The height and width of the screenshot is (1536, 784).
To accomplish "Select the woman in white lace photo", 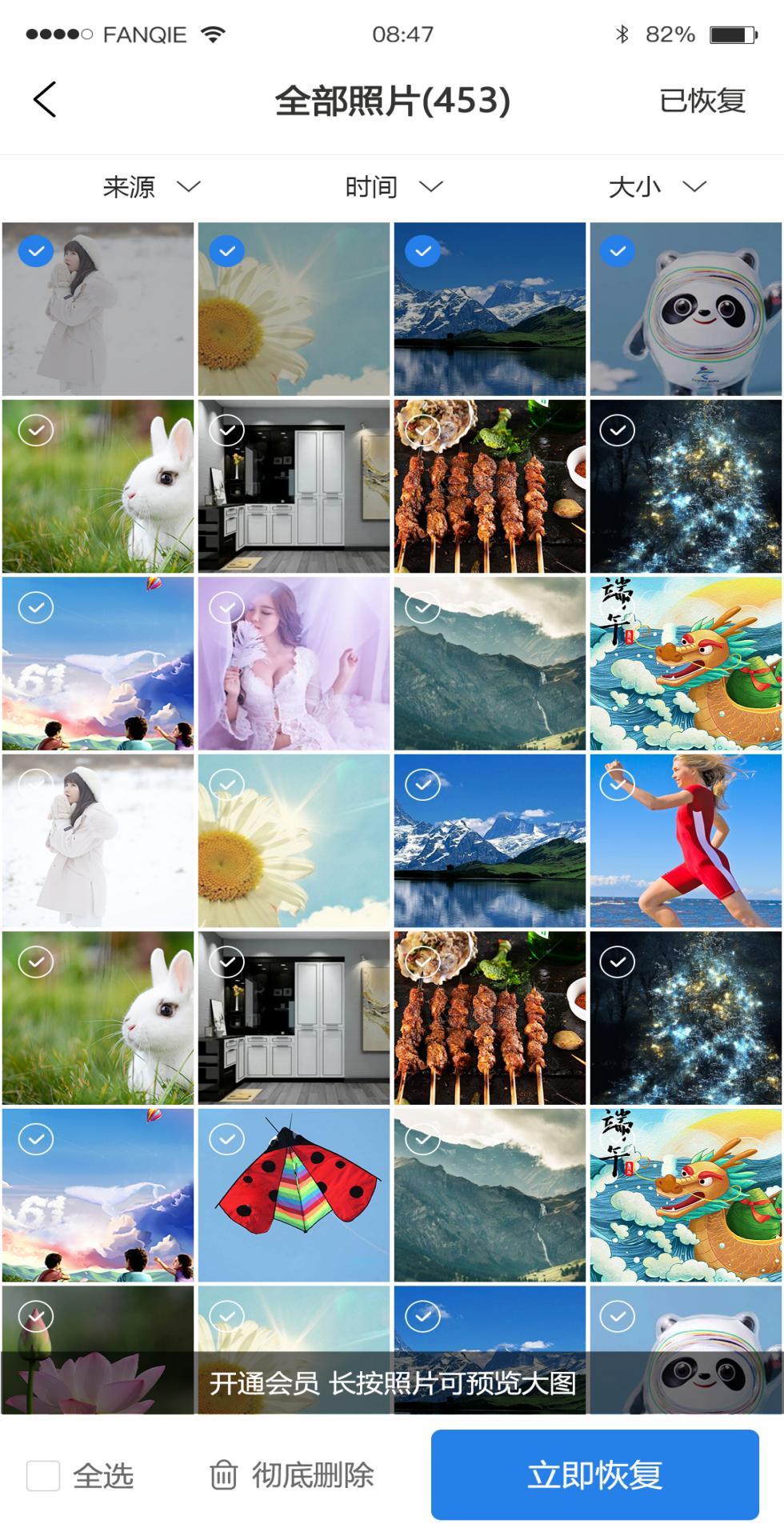I will [x=227, y=607].
